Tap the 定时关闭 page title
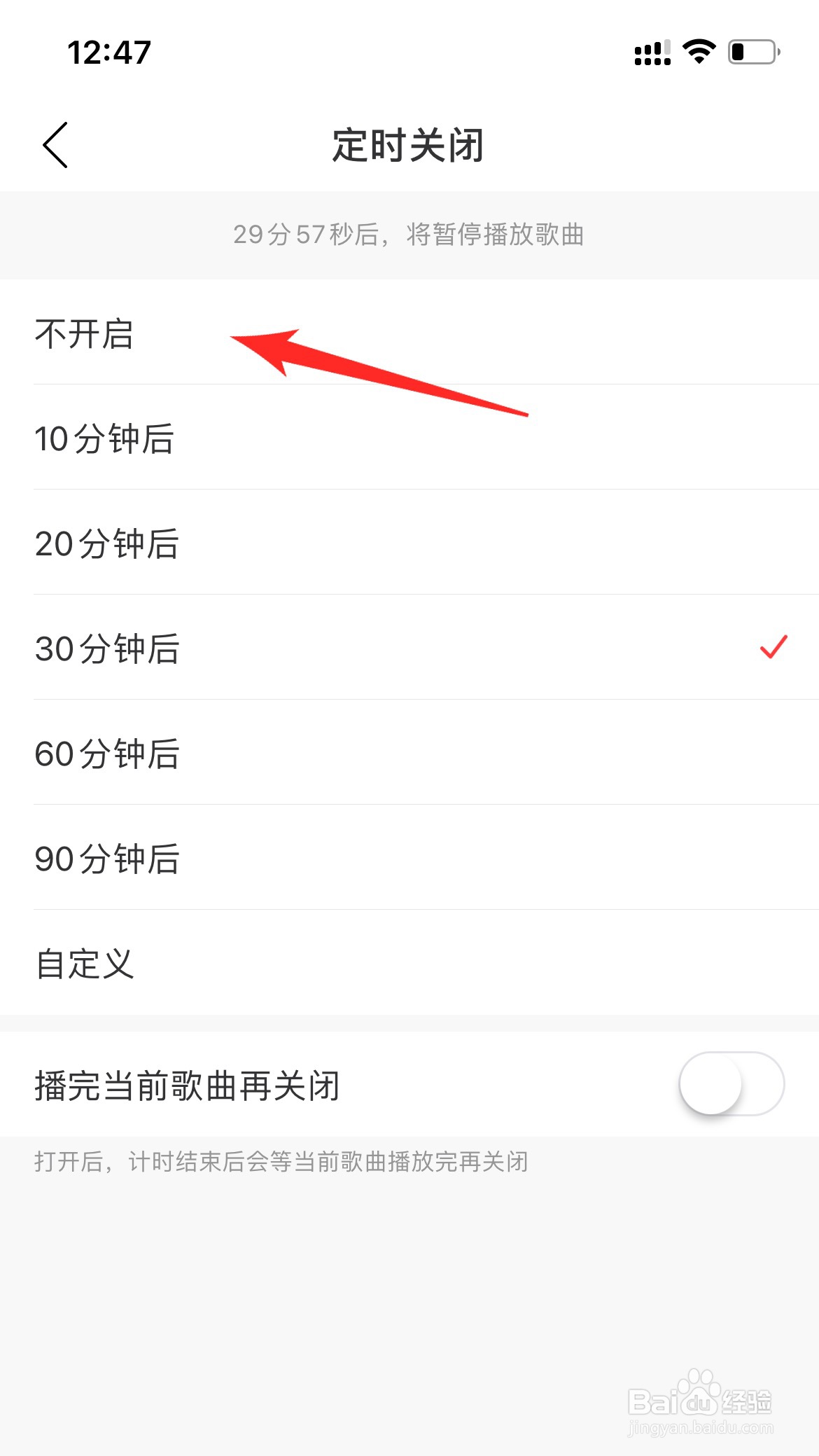 click(x=408, y=145)
